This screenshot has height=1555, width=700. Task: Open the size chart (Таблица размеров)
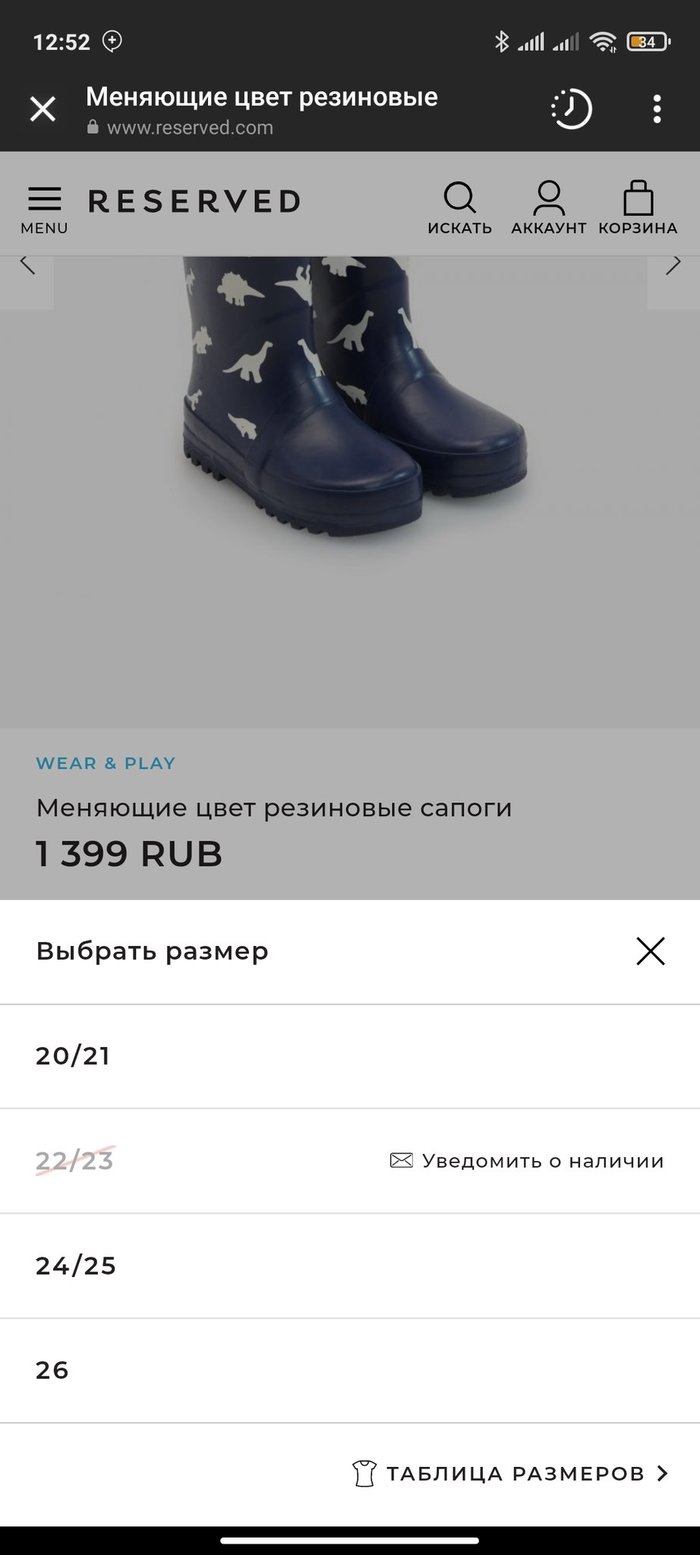point(510,1473)
